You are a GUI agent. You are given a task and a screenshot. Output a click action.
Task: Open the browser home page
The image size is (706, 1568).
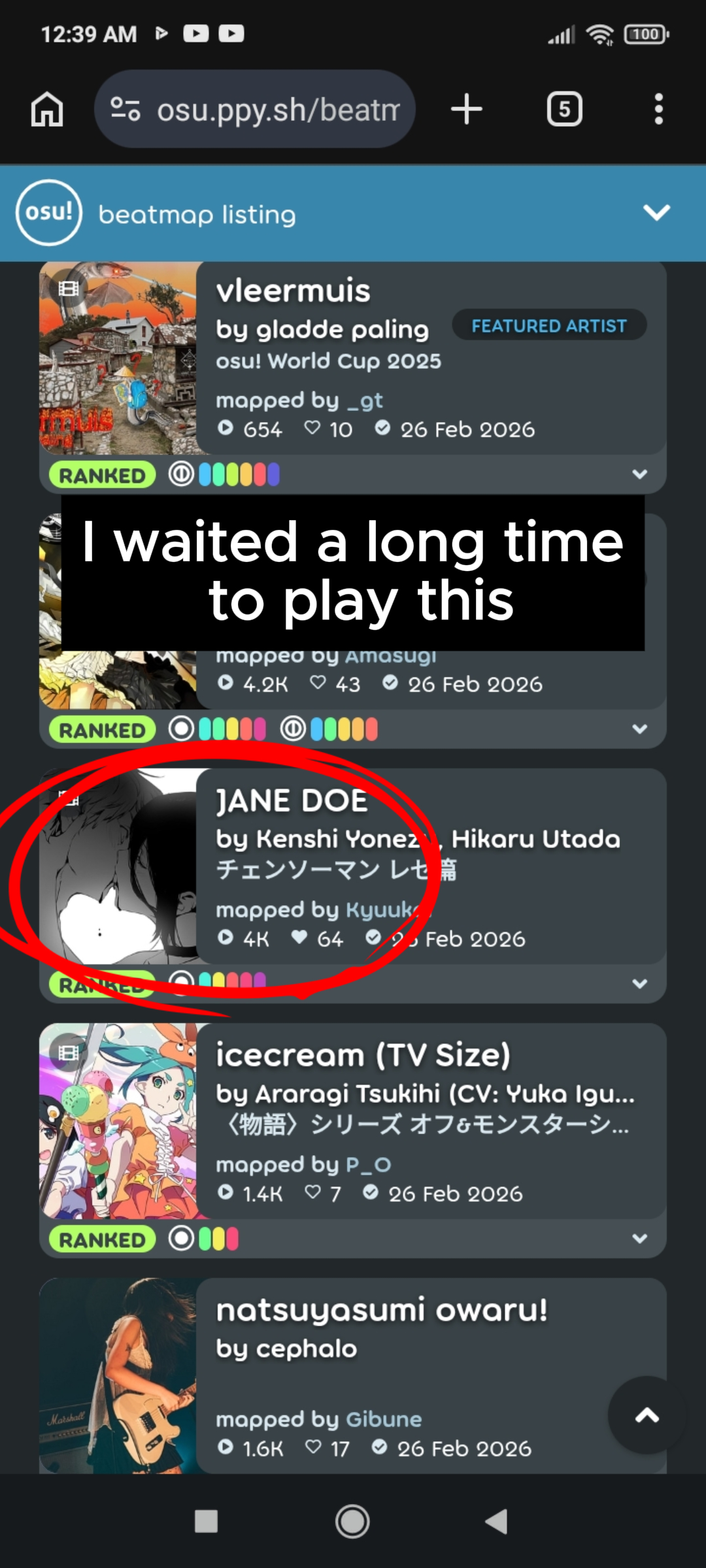(x=47, y=109)
